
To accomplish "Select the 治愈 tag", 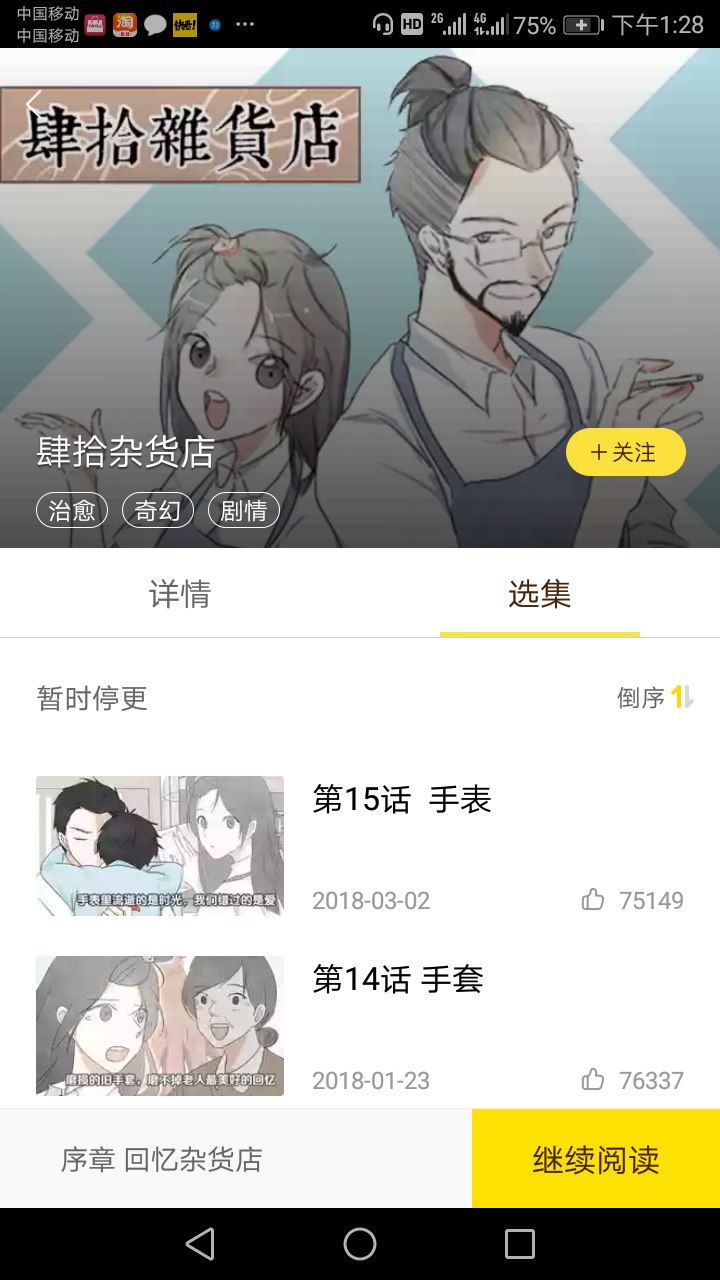I will [72, 510].
